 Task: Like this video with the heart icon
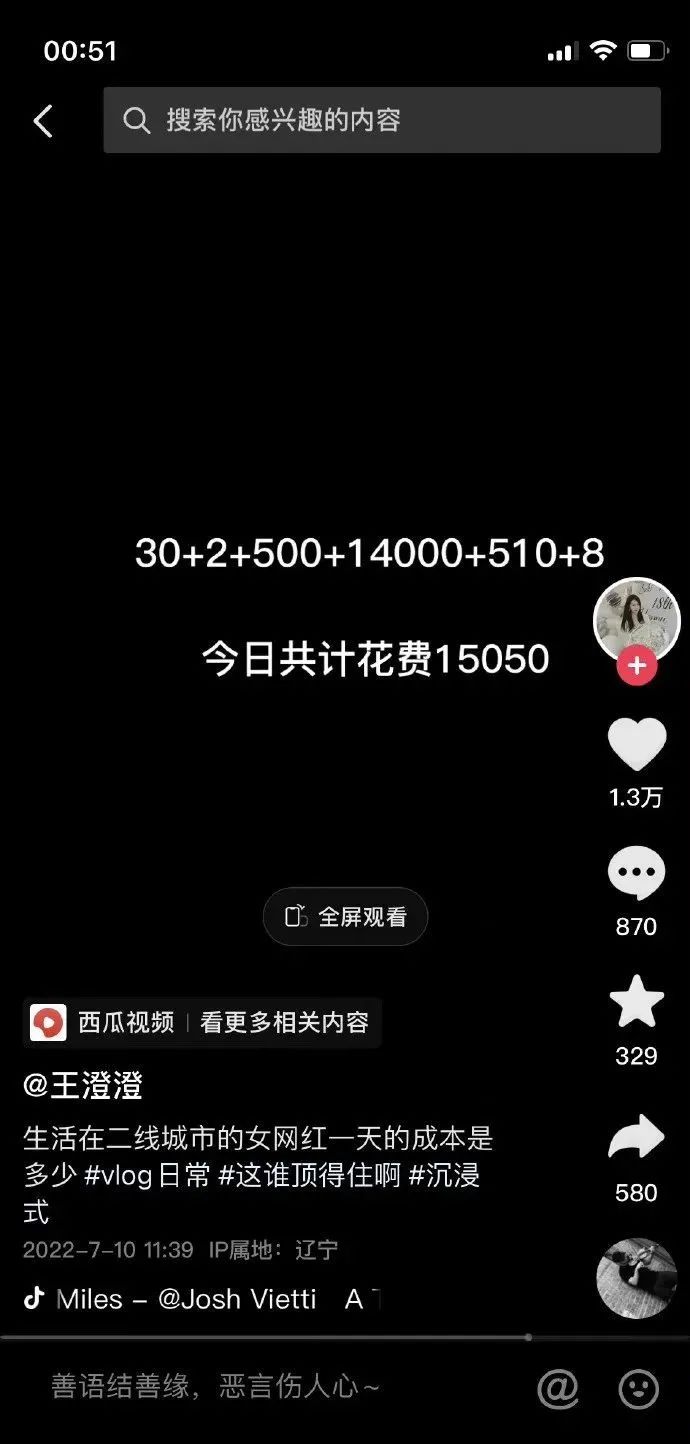[x=636, y=745]
